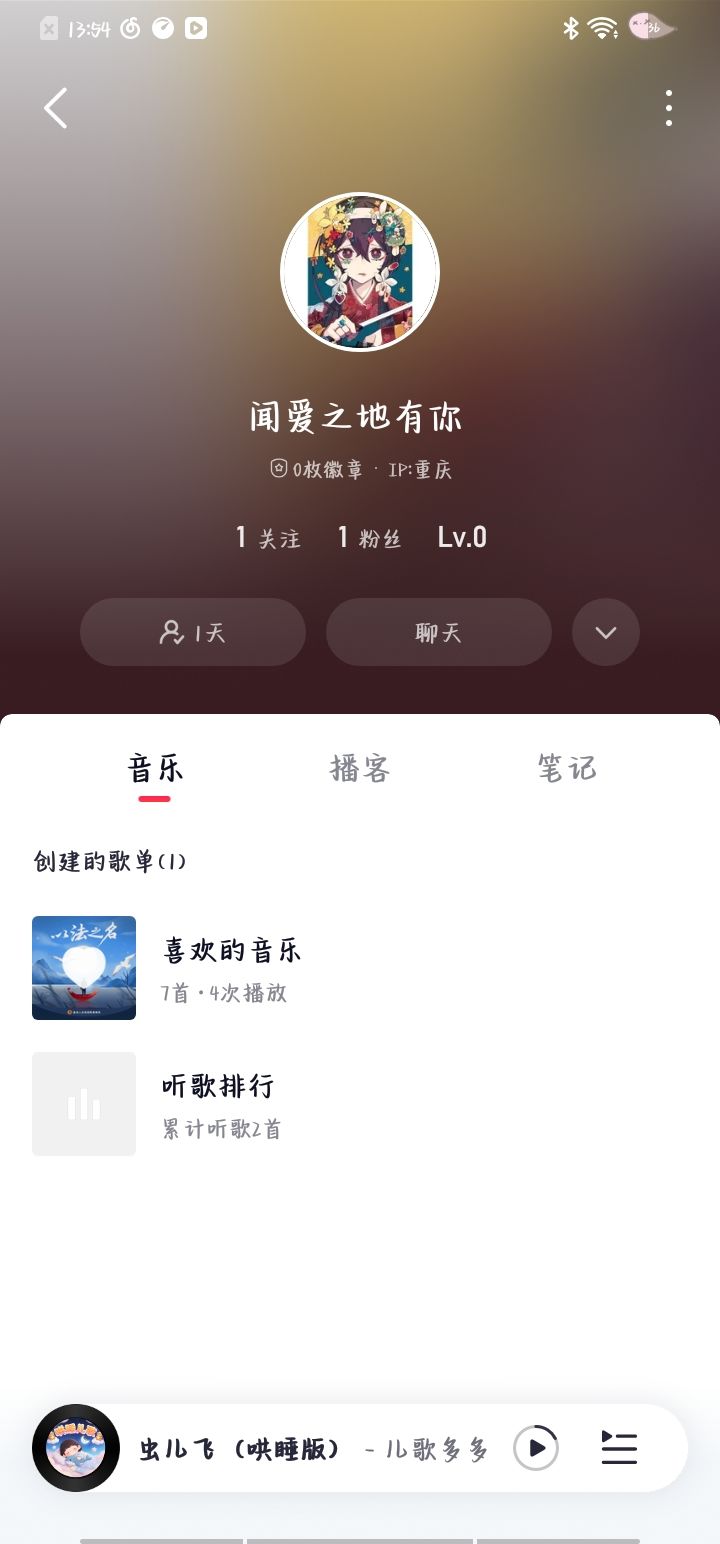
Task: Tap the Wi-Fi icon in status bar
Action: click(x=601, y=27)
